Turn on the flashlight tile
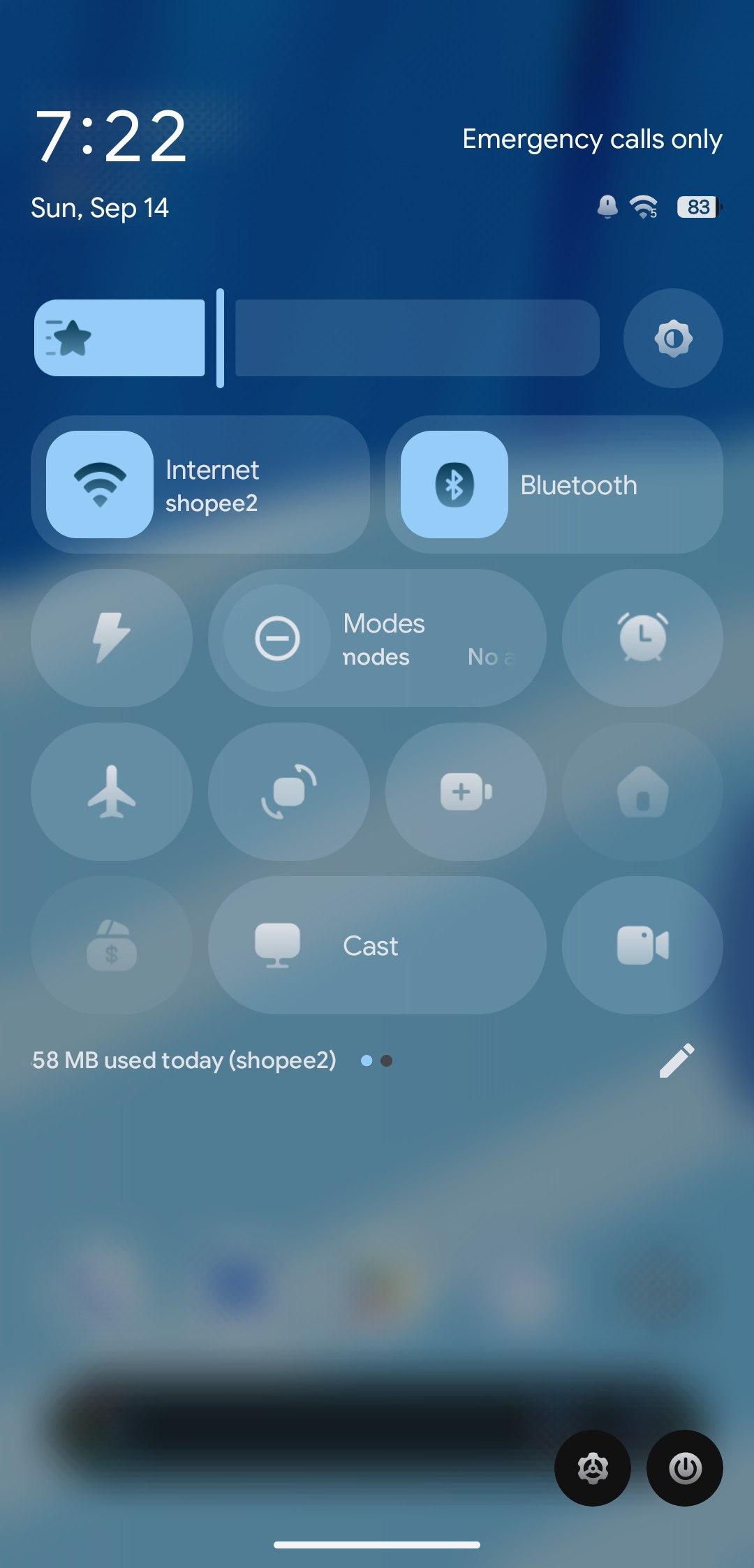 112,638
